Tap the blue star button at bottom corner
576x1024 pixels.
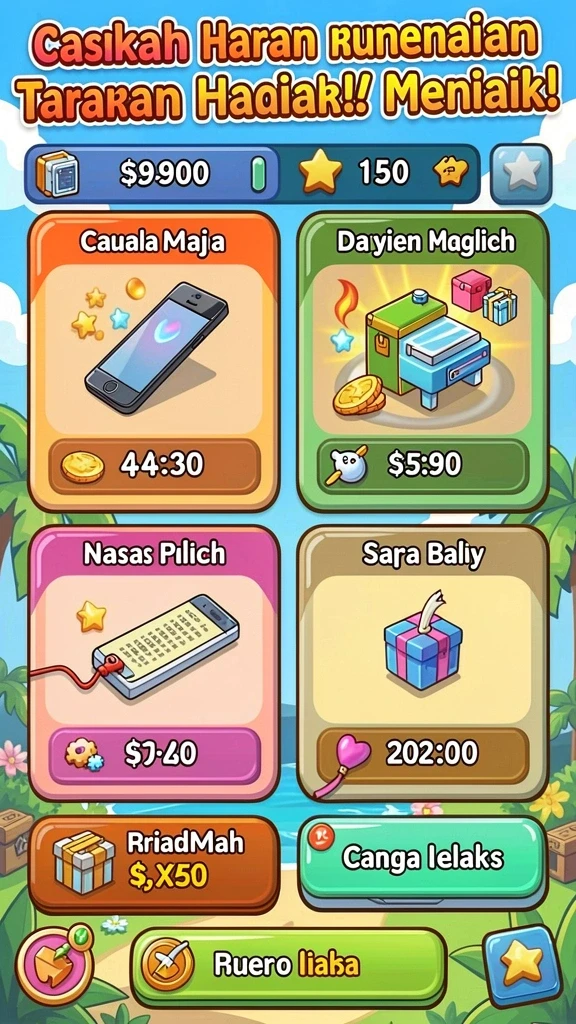522,965
